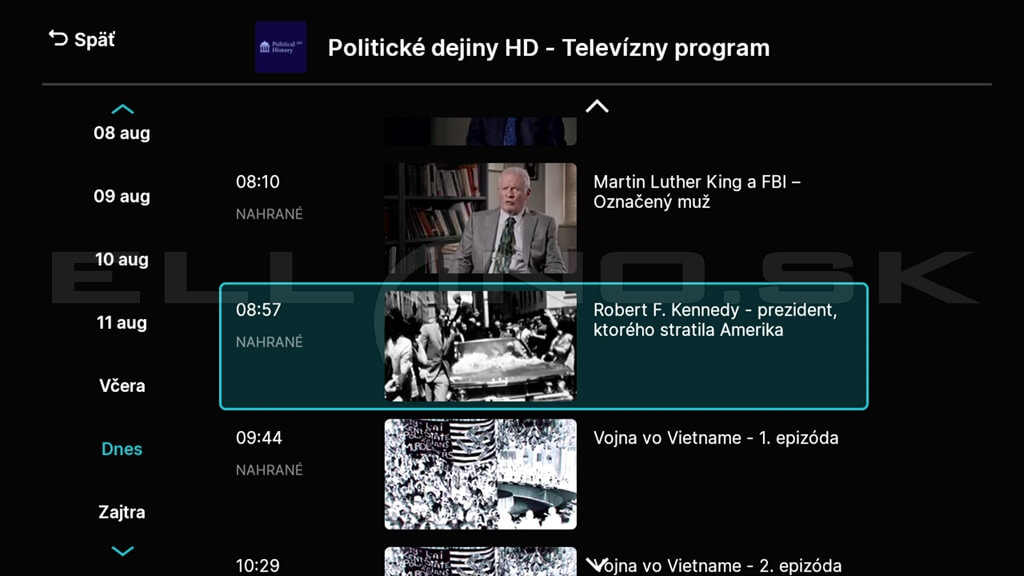Tap the down chevron below the dates
Viewport: 1024px width, 576px height.
[x=122, y=551]
